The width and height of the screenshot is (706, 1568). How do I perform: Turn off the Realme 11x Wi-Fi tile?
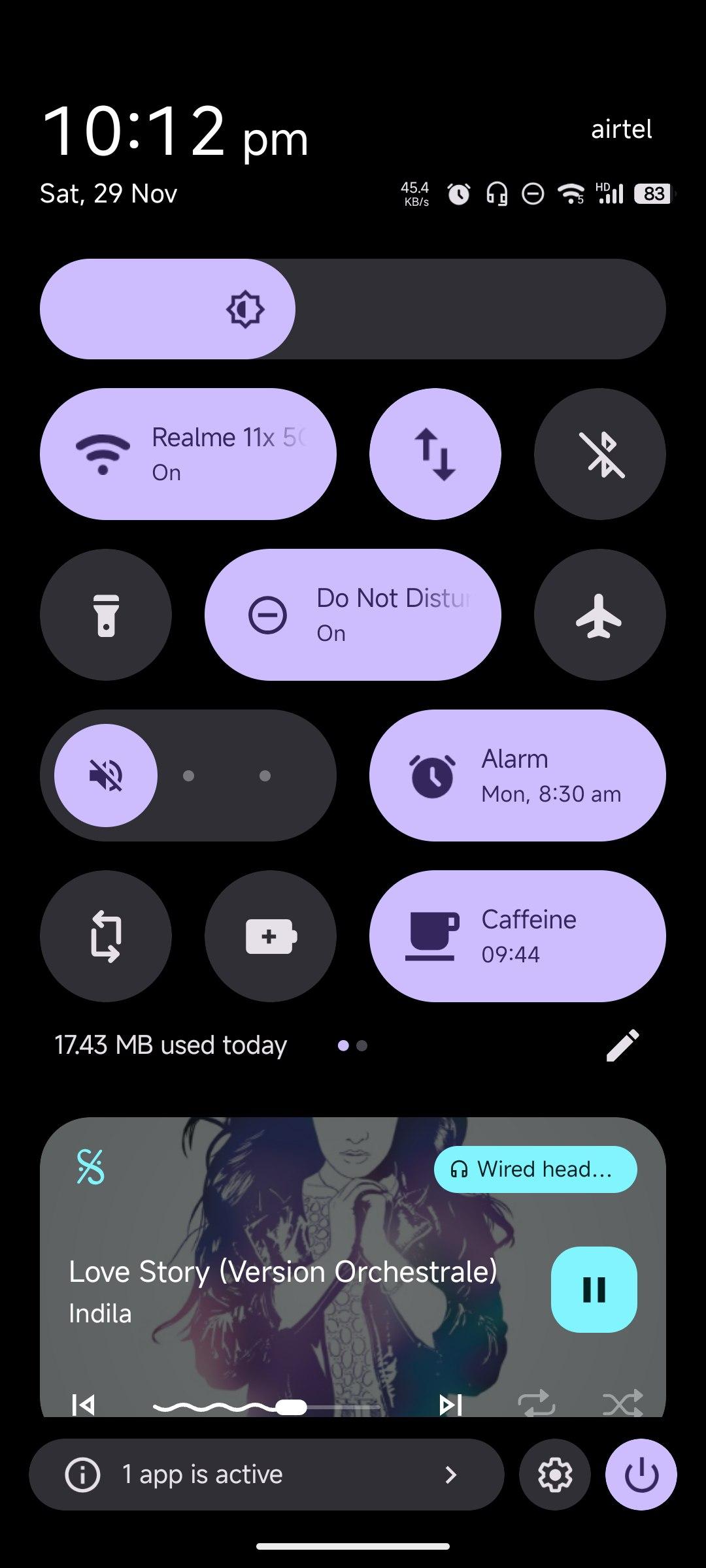(188, 454)
